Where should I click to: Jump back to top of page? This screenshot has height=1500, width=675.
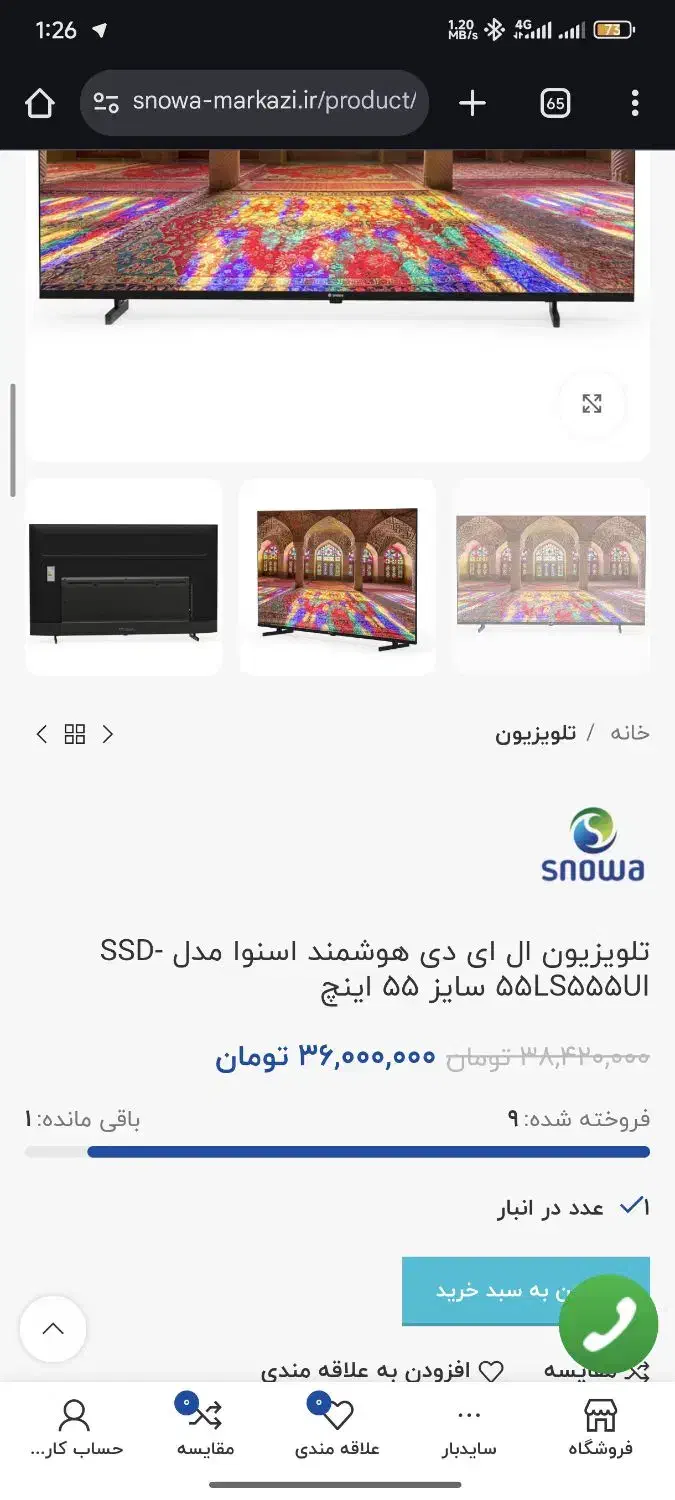click(x=53, y=1329)
